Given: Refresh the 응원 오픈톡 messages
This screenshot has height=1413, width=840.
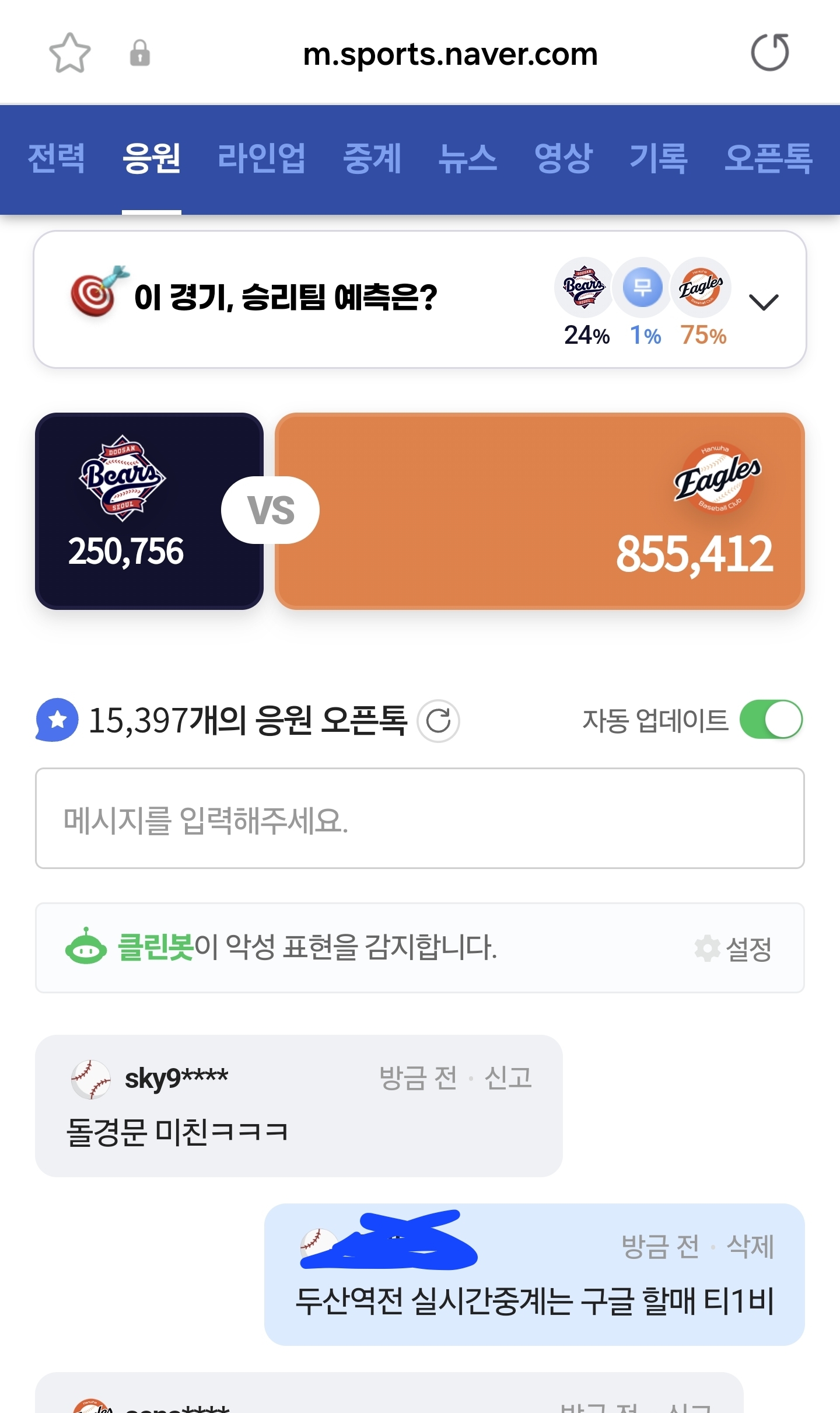Looking at the screenshot, I should (x=439, y=721).
